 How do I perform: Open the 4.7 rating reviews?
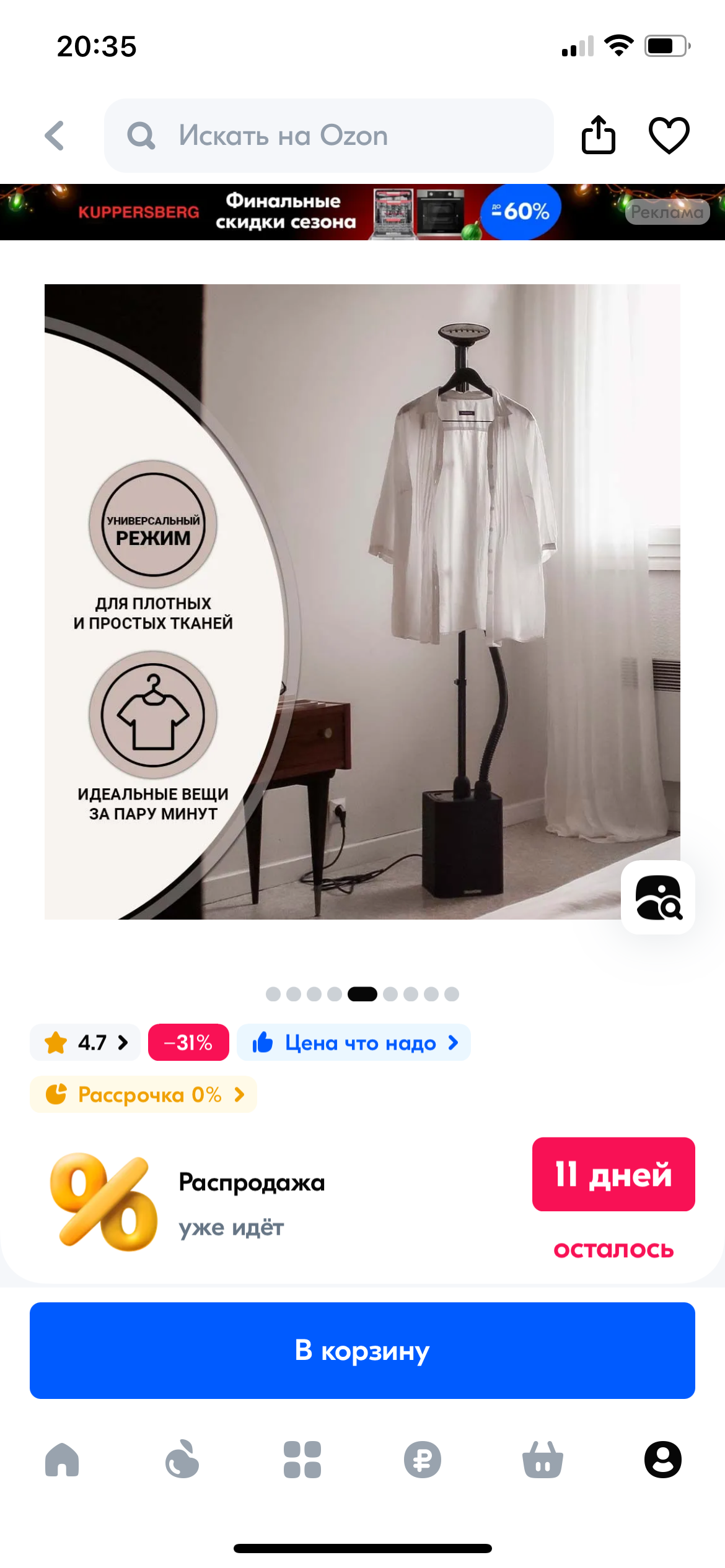click(86, 1043)
